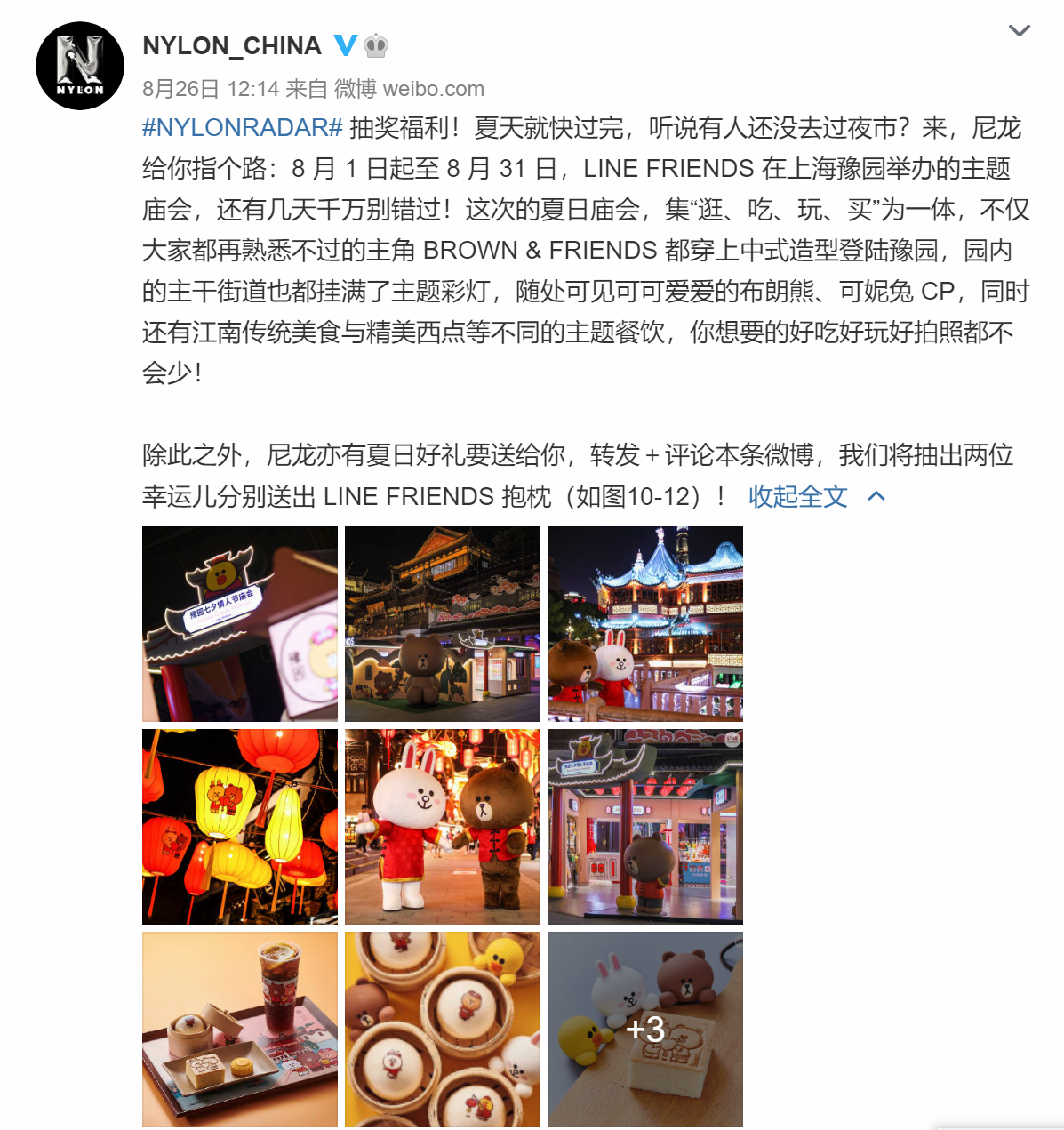Open the 微博 weibo.com source link
Screen dimensions: 1064x1130
click(x=409, y=89)
